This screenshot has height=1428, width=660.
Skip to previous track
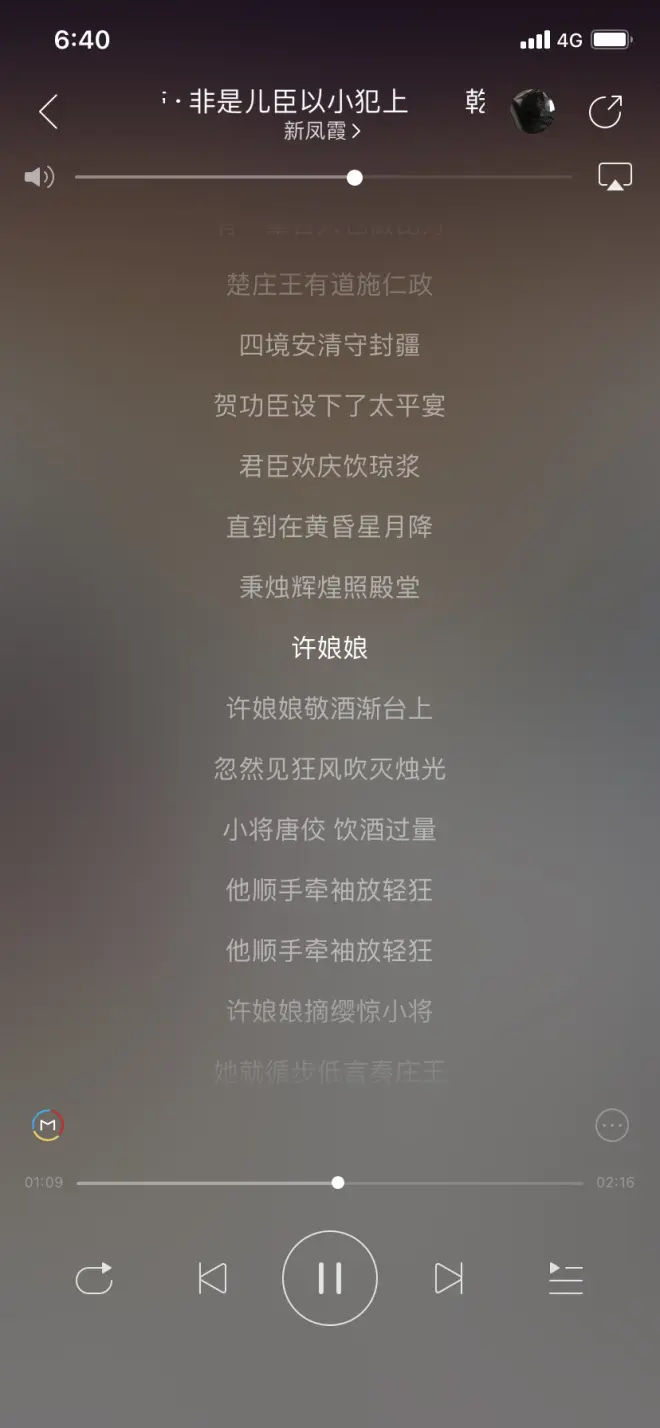point(212,1278)
